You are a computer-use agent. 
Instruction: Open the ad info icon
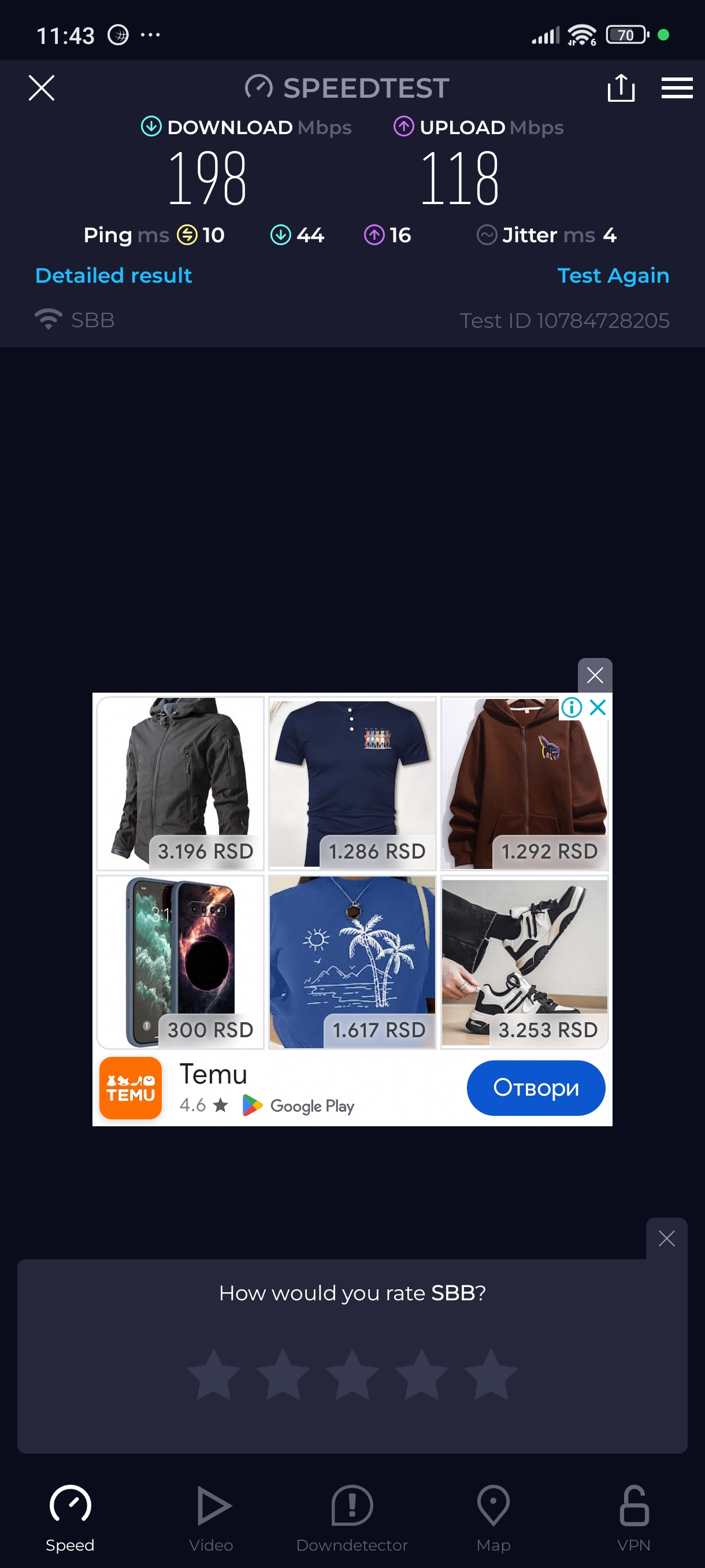pos(571,707)
